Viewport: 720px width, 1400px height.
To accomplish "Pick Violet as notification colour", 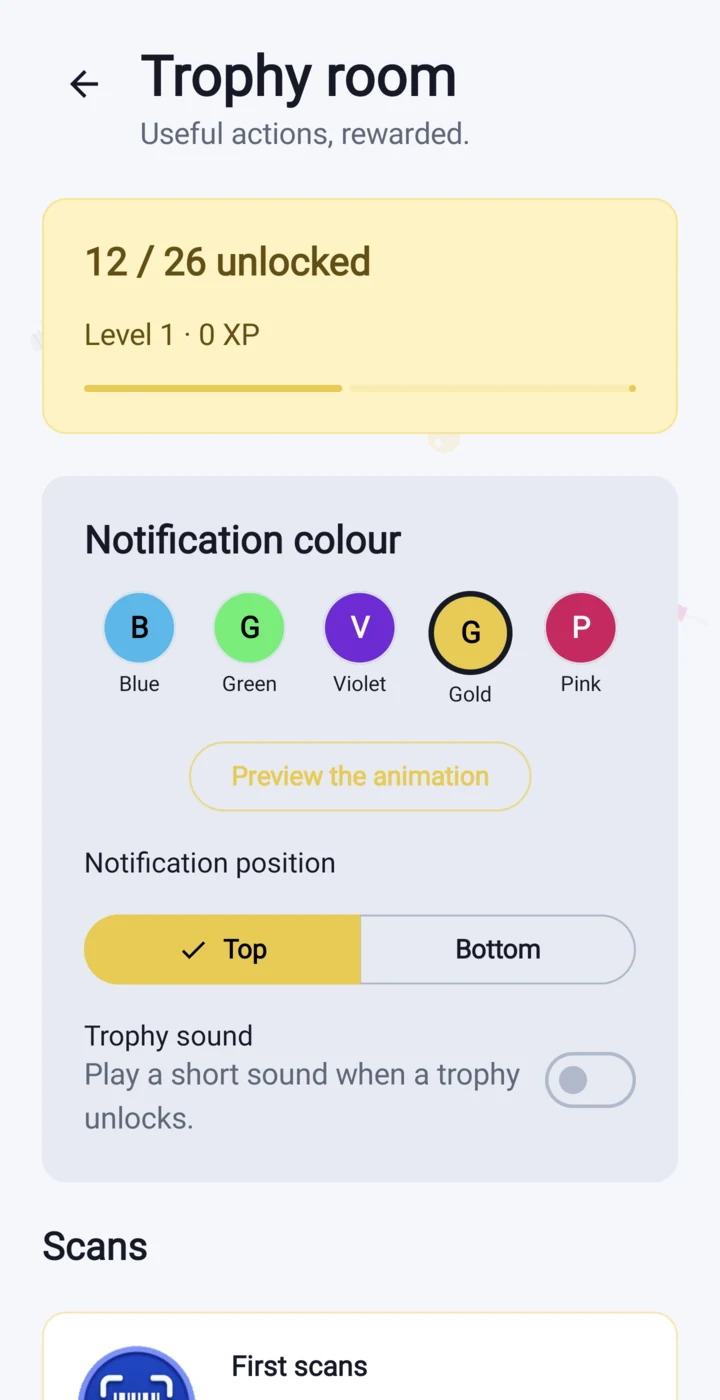I will point(360,628).
